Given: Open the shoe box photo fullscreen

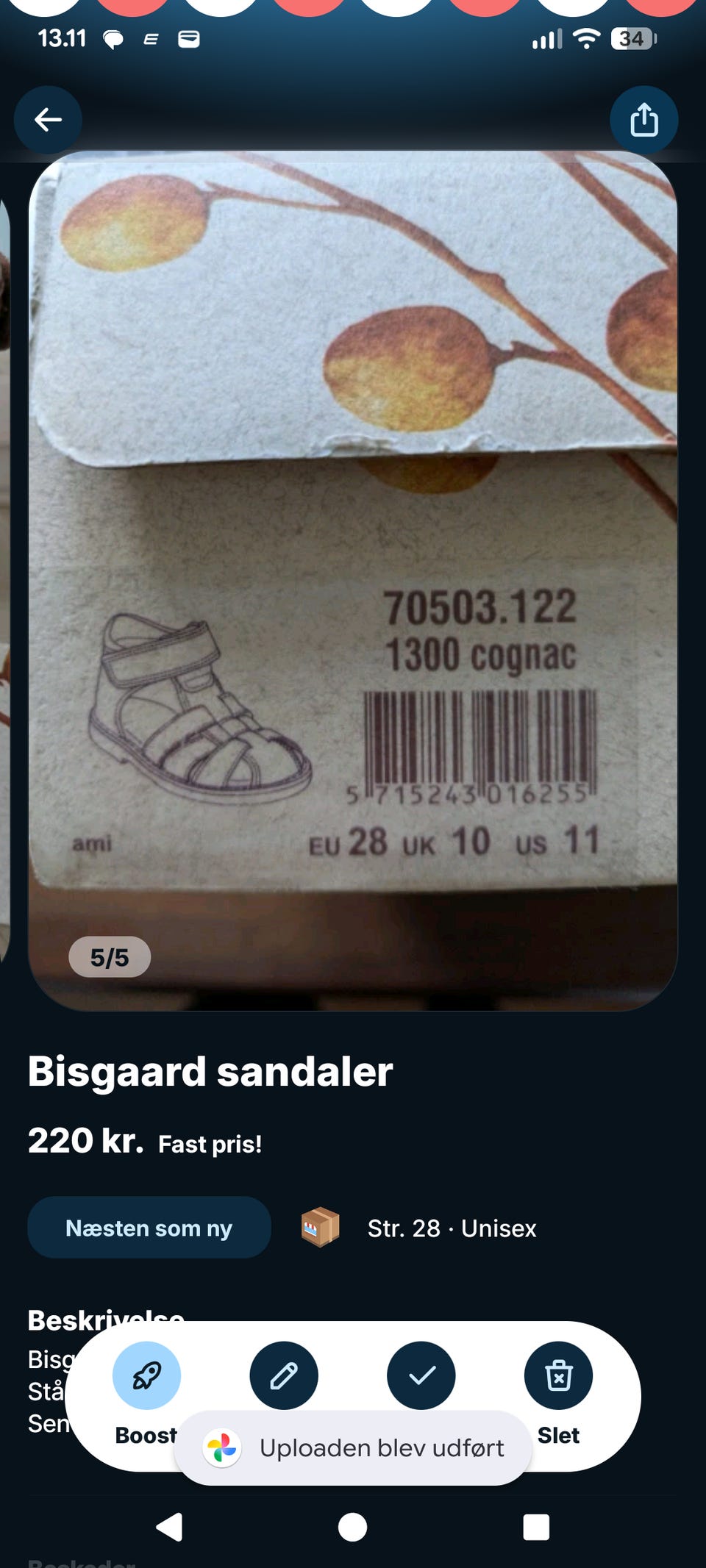Looking at the screenshot, I should click(353, 581).
